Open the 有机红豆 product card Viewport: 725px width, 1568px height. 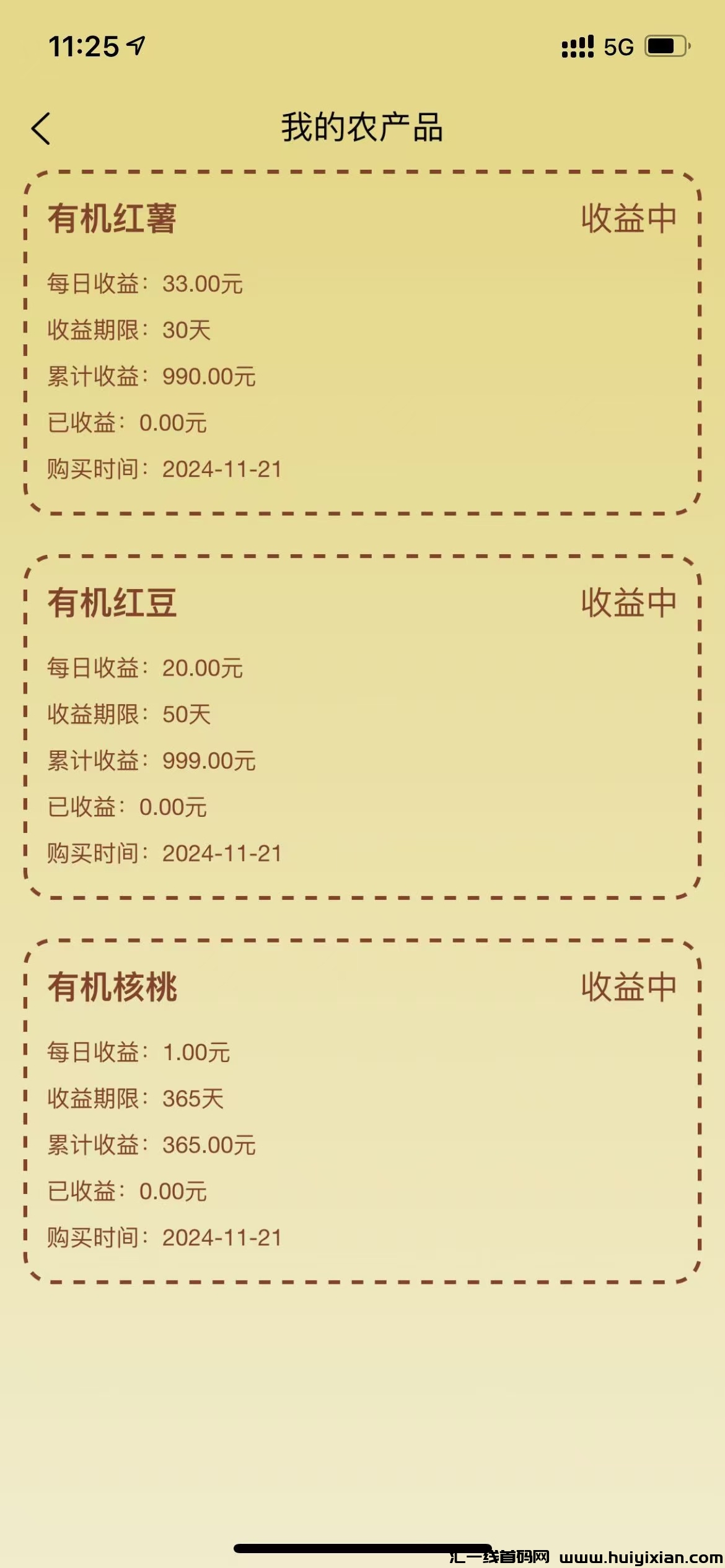[x=362, y=726]
